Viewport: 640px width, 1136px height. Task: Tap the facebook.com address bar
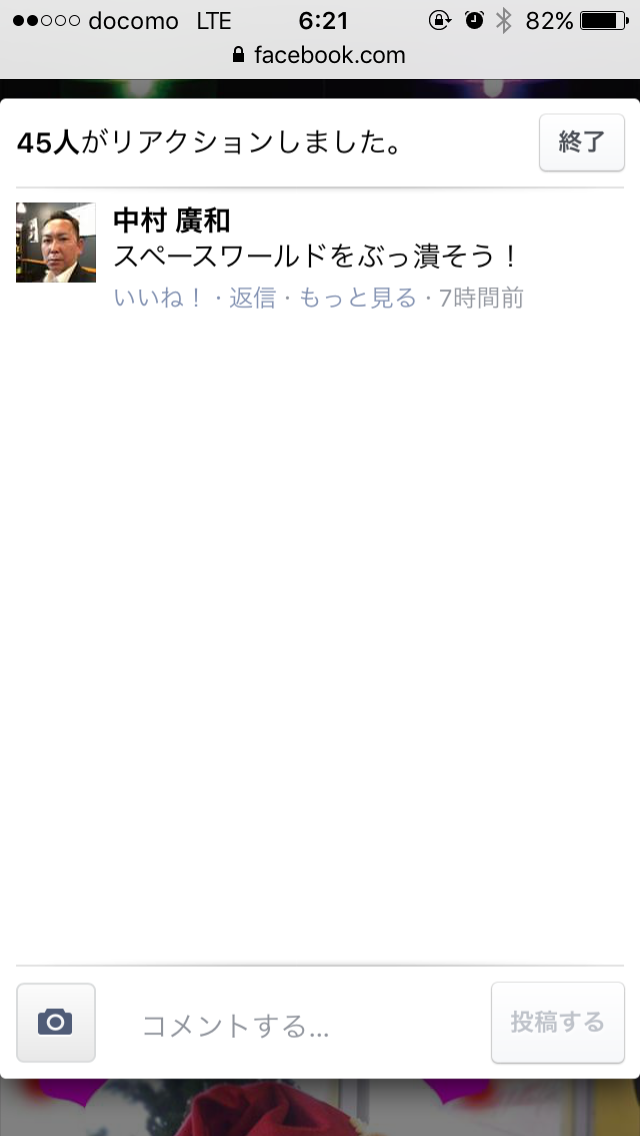320,54
